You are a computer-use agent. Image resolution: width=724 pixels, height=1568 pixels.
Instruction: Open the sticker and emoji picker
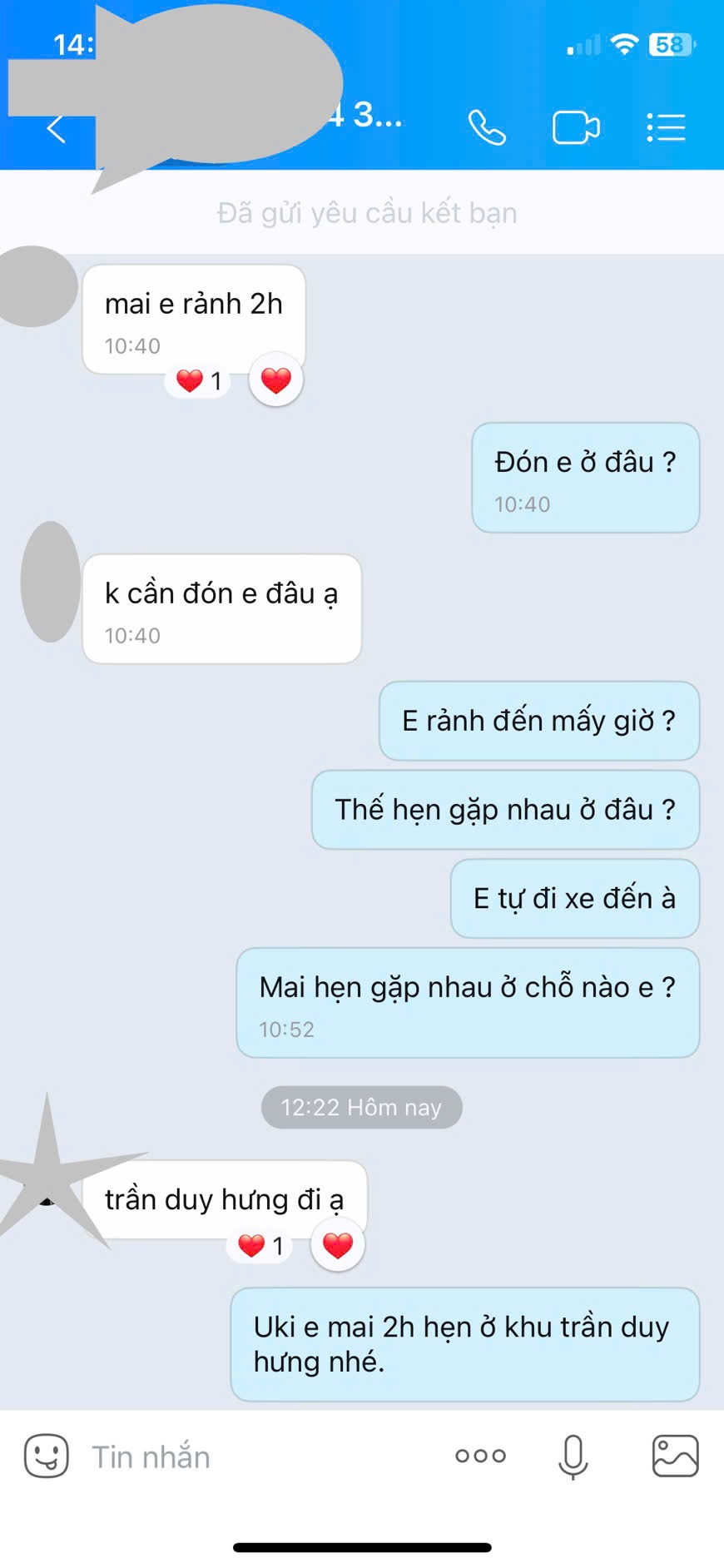pos(47,1456)
